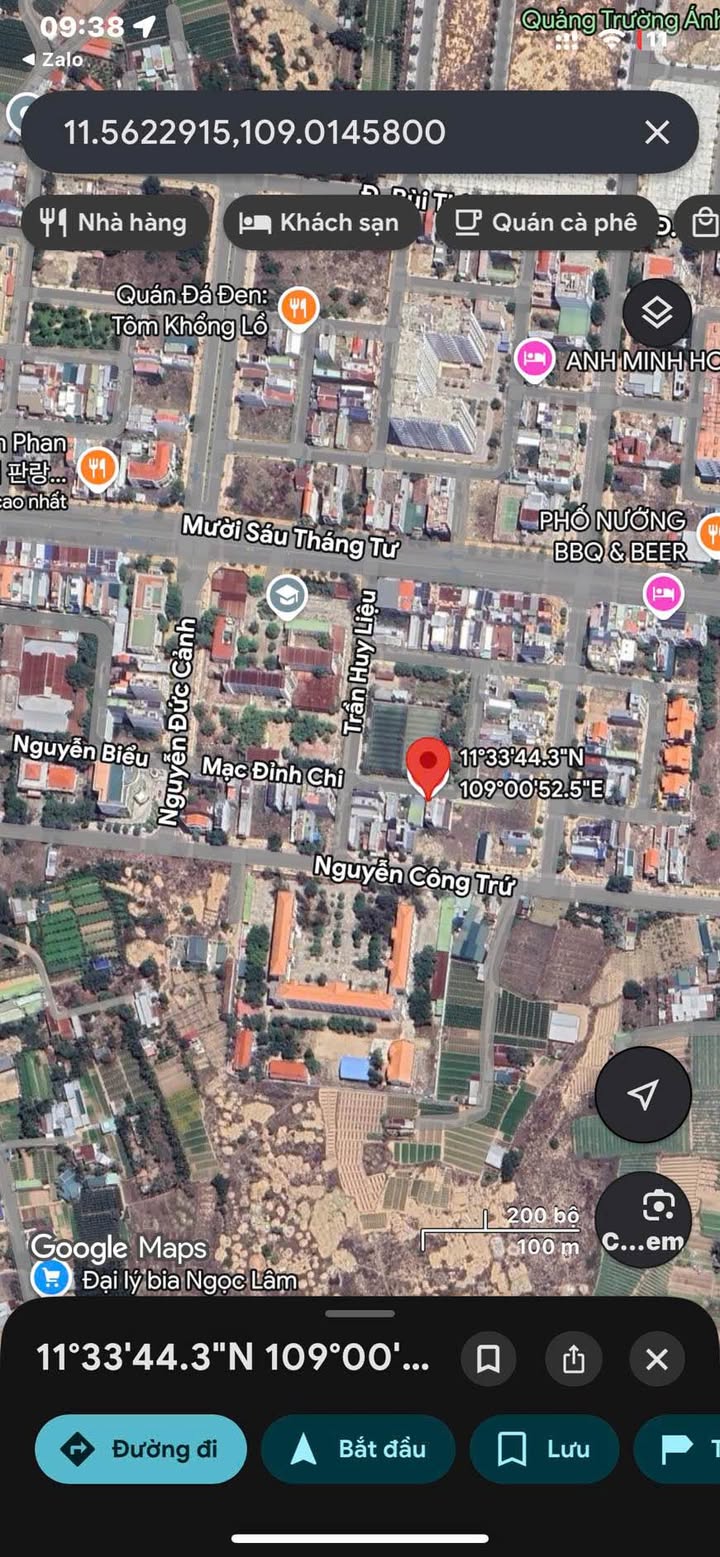Open the camera lens button
This screenshot has width=720, height=1557.
[643, 1219]
